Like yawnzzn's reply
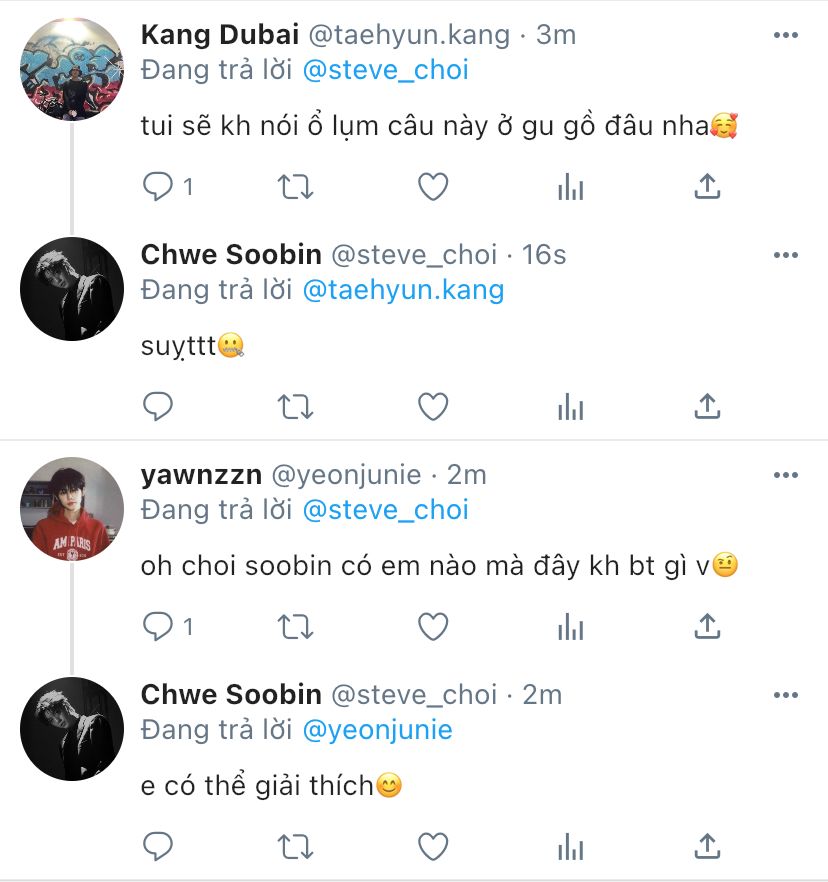The height and width of the screenshot is (882, 828). coord(432,626)
